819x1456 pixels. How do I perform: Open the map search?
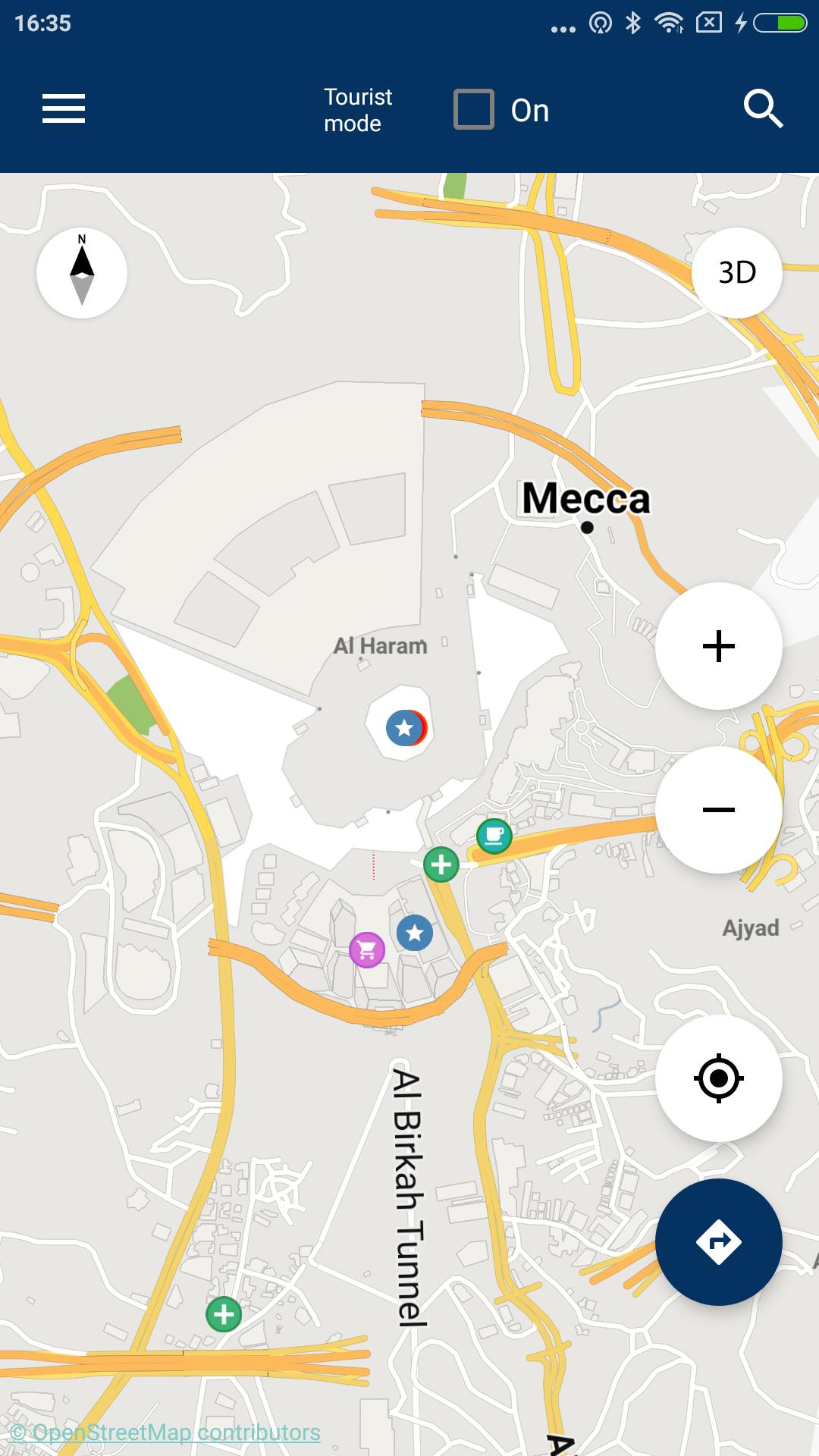764,108
